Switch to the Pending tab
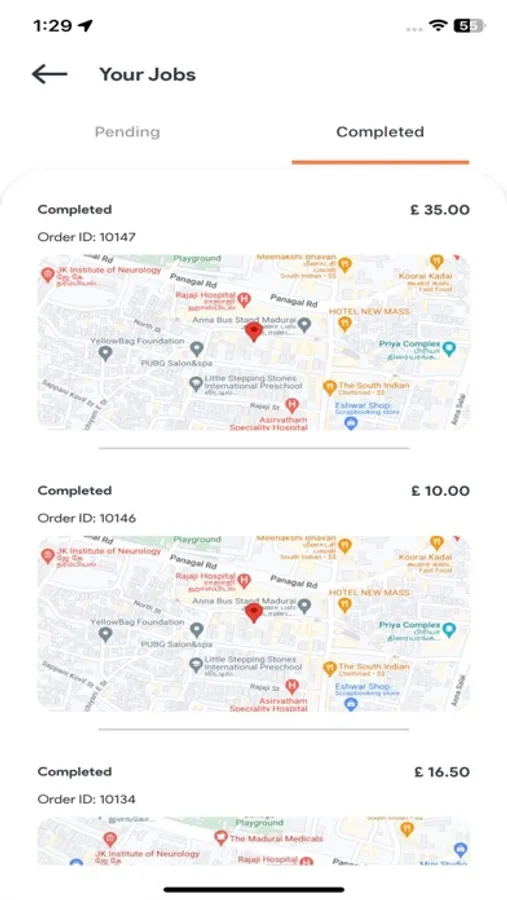This screenshot has width=507, height=900. tap(127, 132)
